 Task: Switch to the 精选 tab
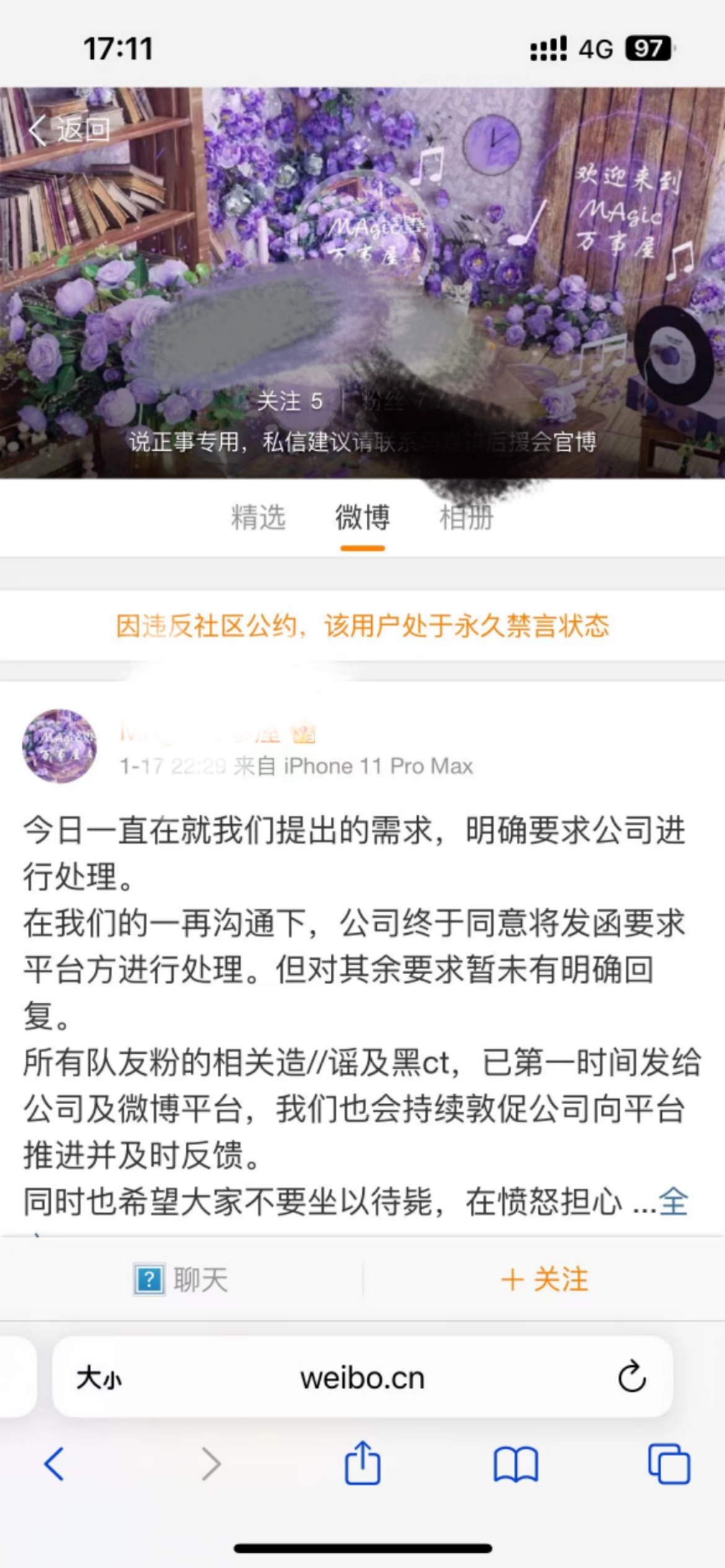pos(258,518)
